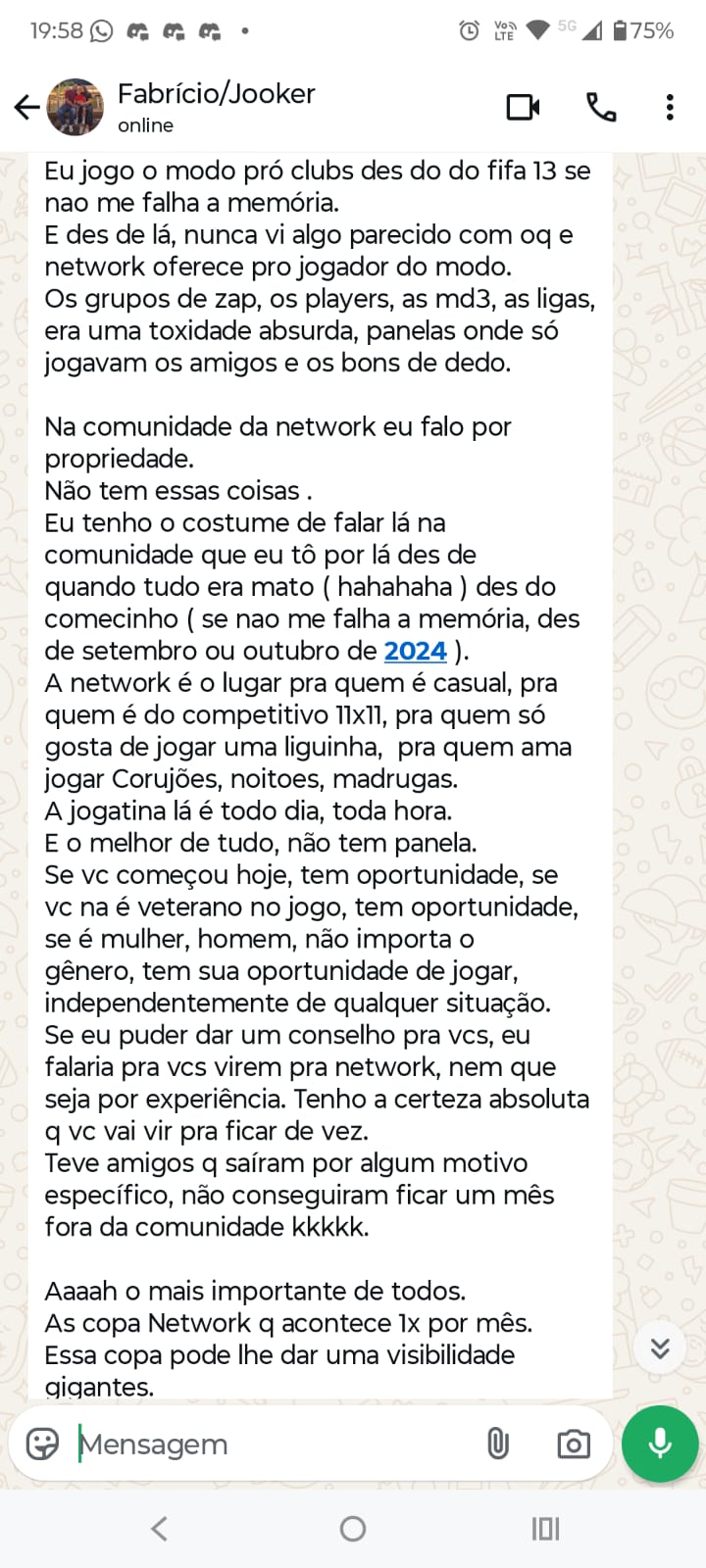Open the chat overflow menu
This screenshot has width=706, height=1568.
(670, 107)
